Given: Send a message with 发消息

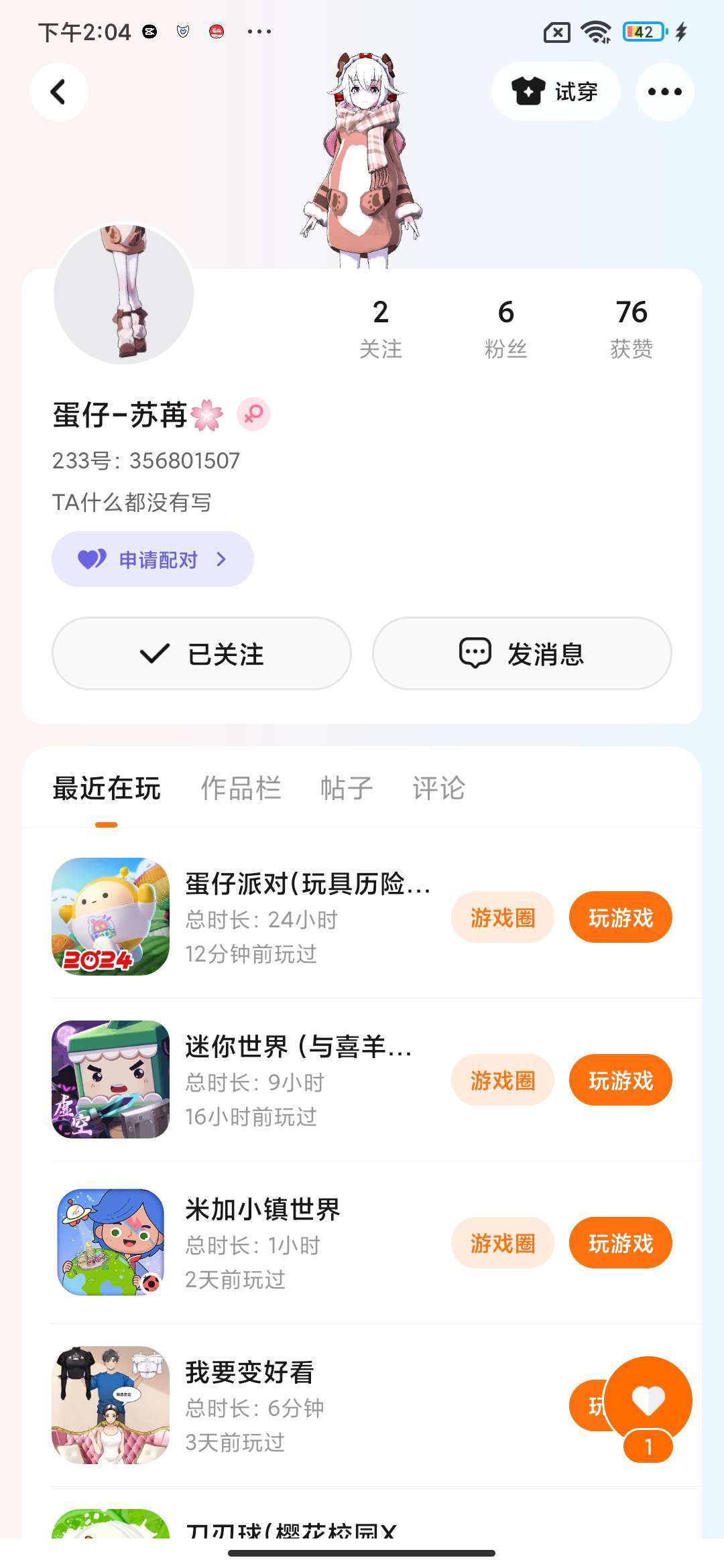Looking at the screenshot, I should tap(522, 653).
